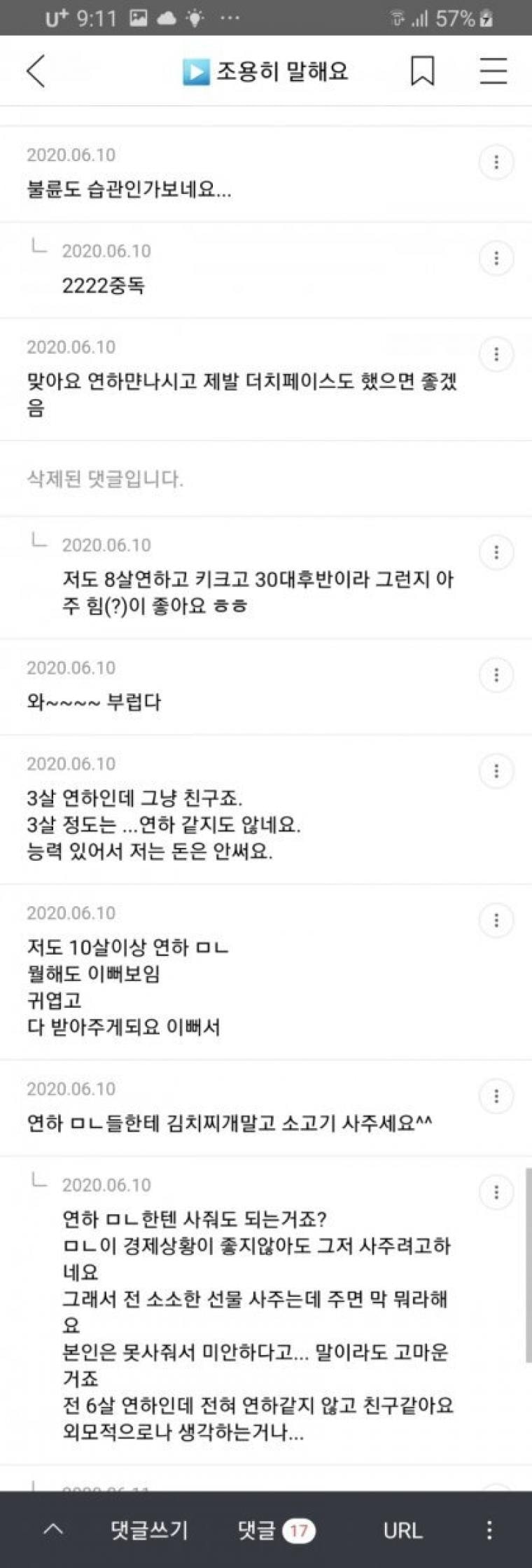Open options for the 저도 8살연하고 reply

pos(496,553)
